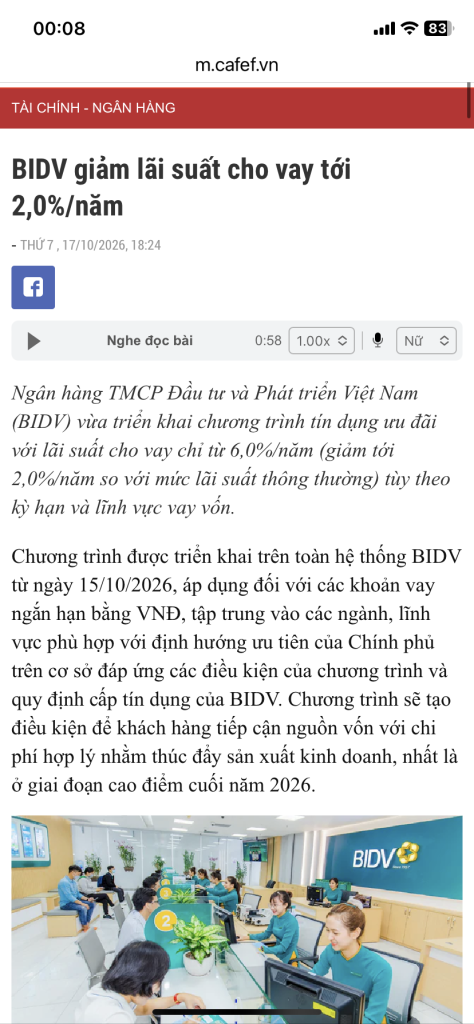
Task: Open the BIDV branch photo
Action: click(x=237, y=920)
